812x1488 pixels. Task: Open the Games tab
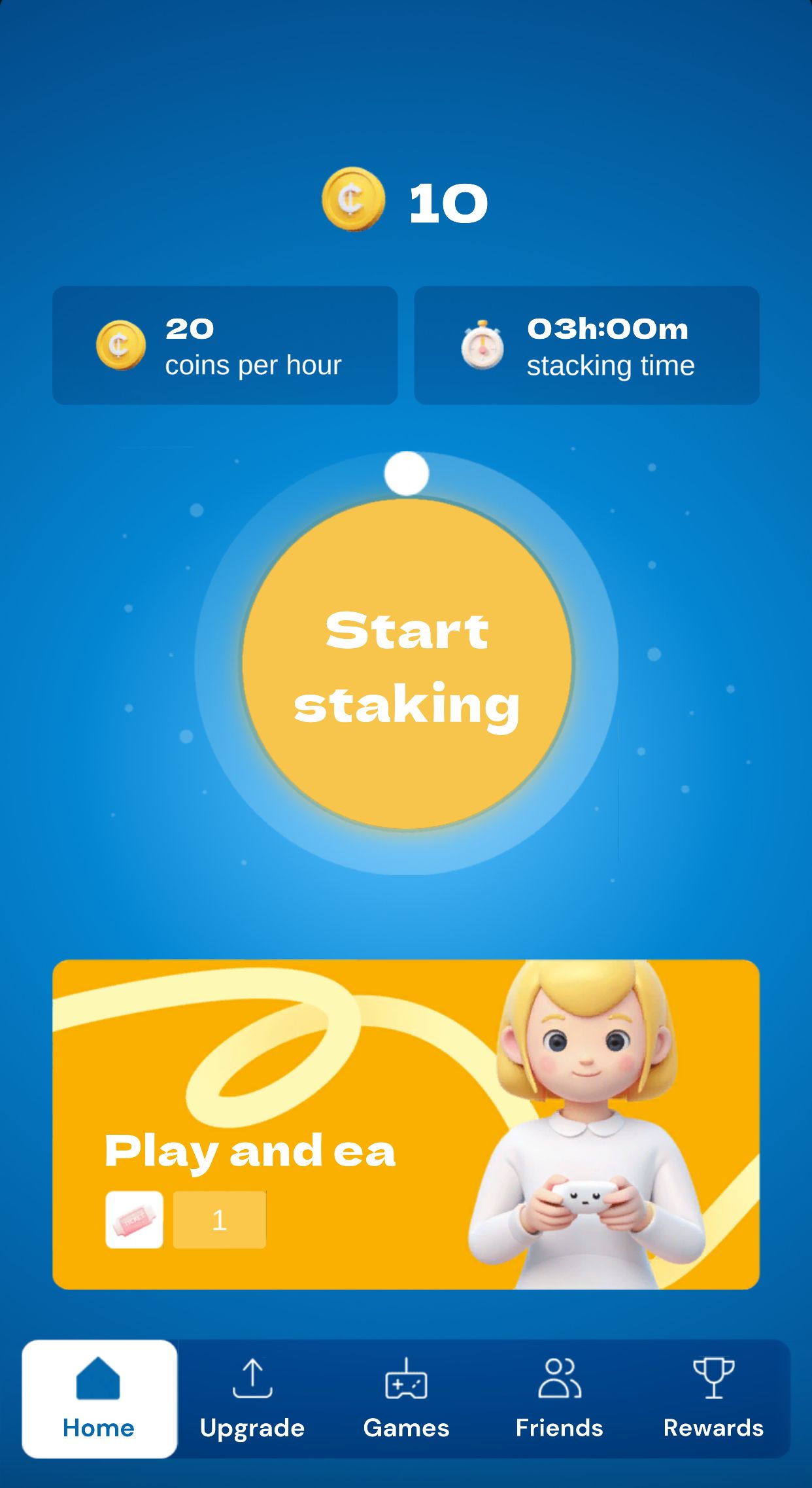coord(406,1399)
